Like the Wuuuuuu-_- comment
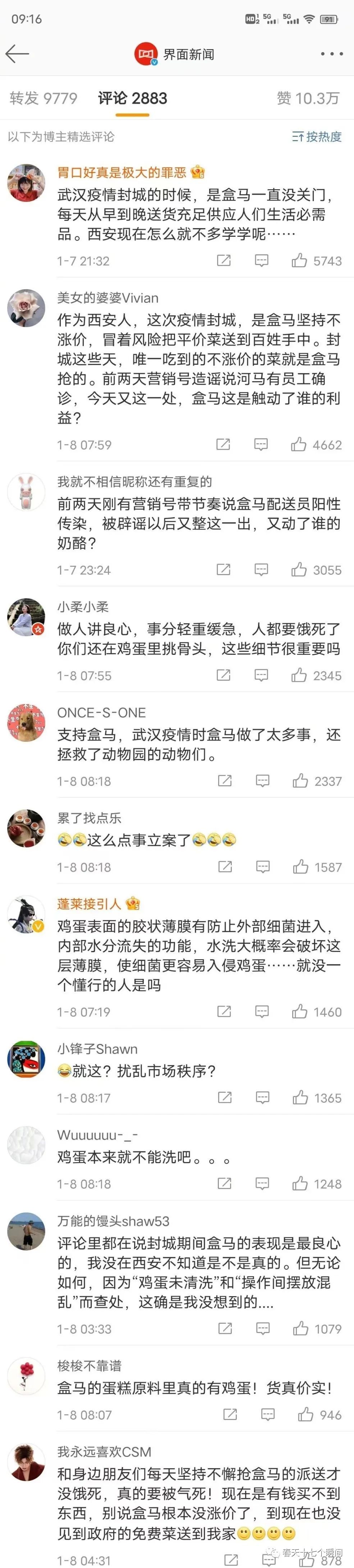 (300, 1183)
